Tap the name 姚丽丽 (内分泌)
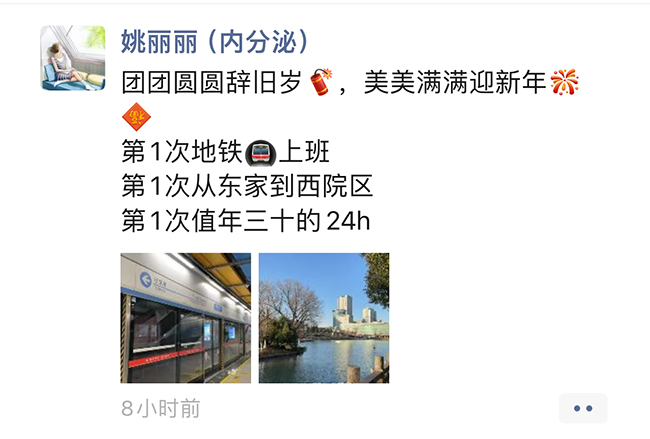Viewport: 650px width, 439px height. coord(214,41)
